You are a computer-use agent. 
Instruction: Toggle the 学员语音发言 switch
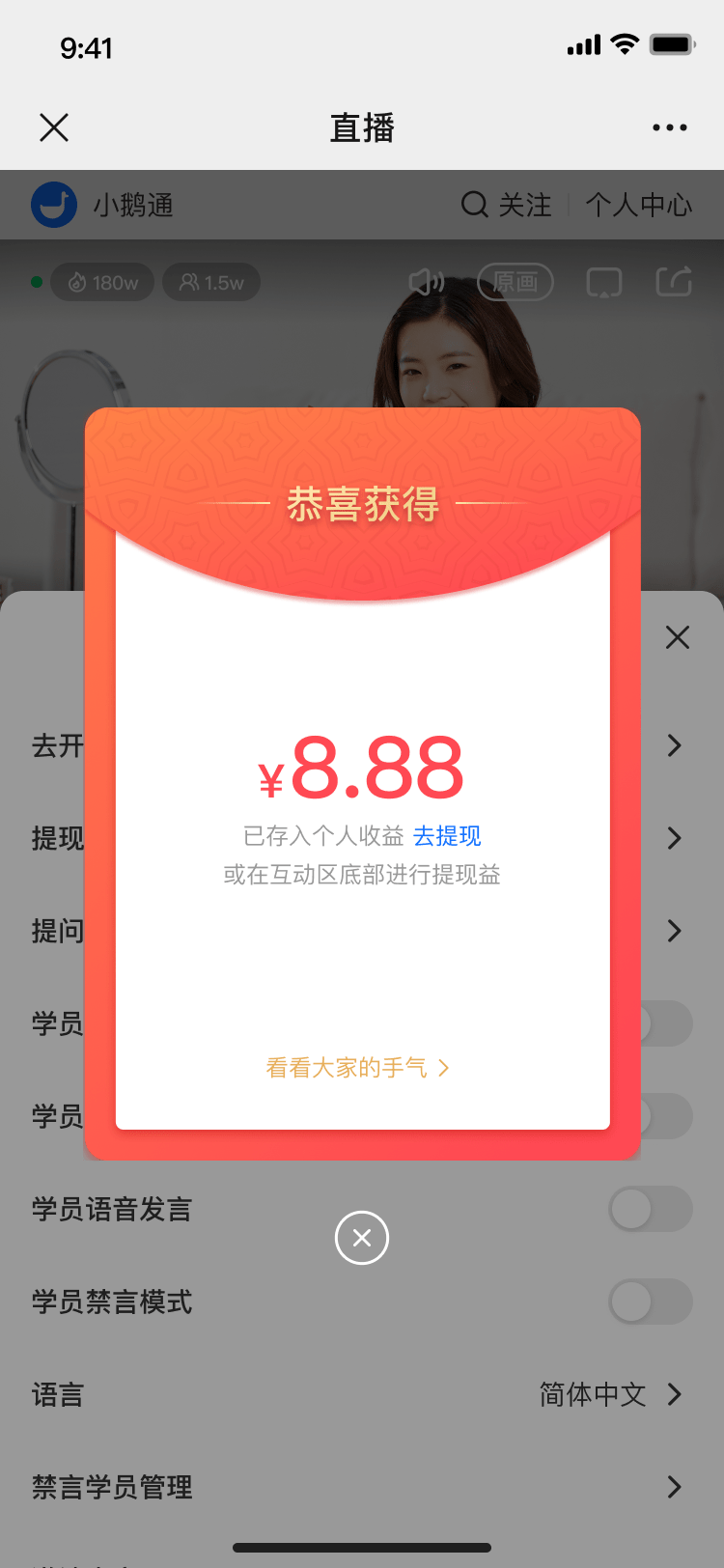651,1209
